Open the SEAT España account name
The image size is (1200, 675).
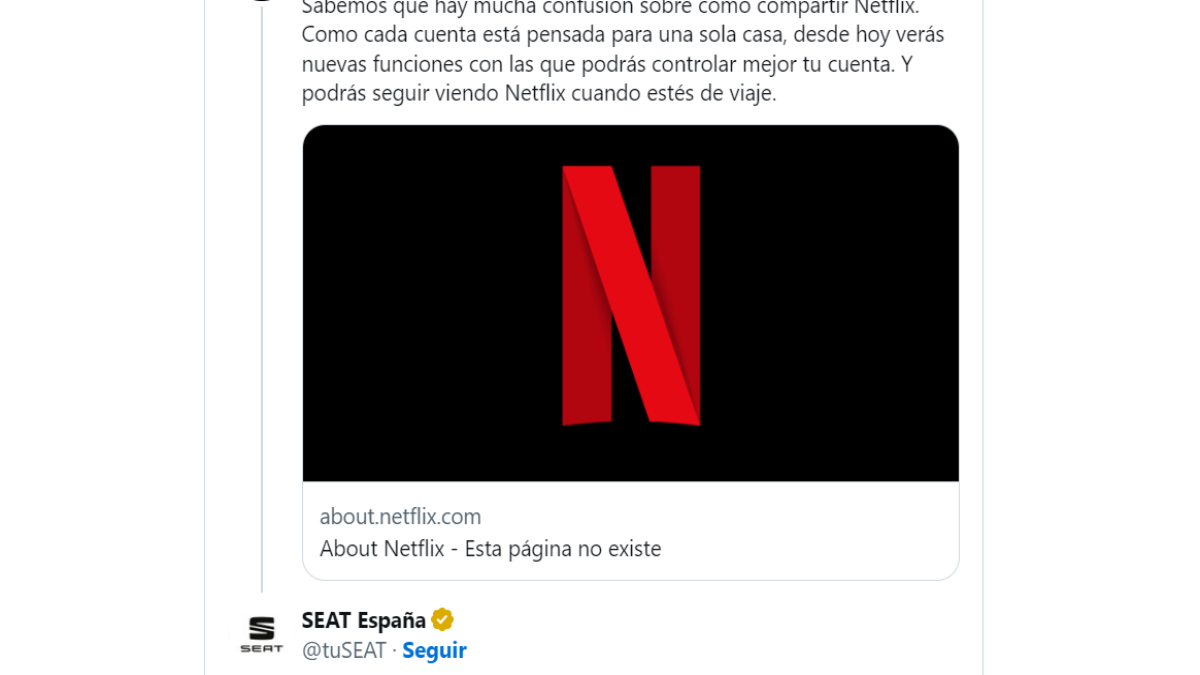click(364, 620)
